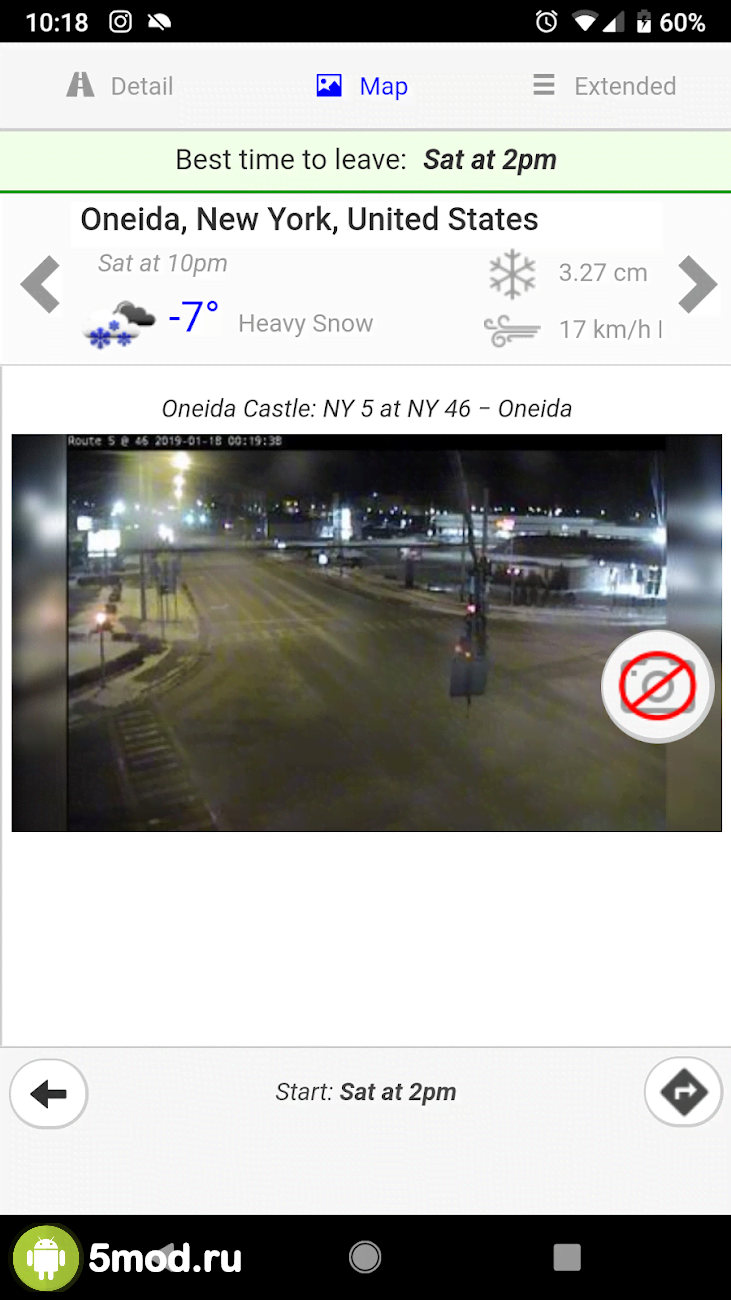Open Oneida Castle traffic camera image
Viewport: 731px width, 1300px height.
pyautogui.click(x=340, y=632)
